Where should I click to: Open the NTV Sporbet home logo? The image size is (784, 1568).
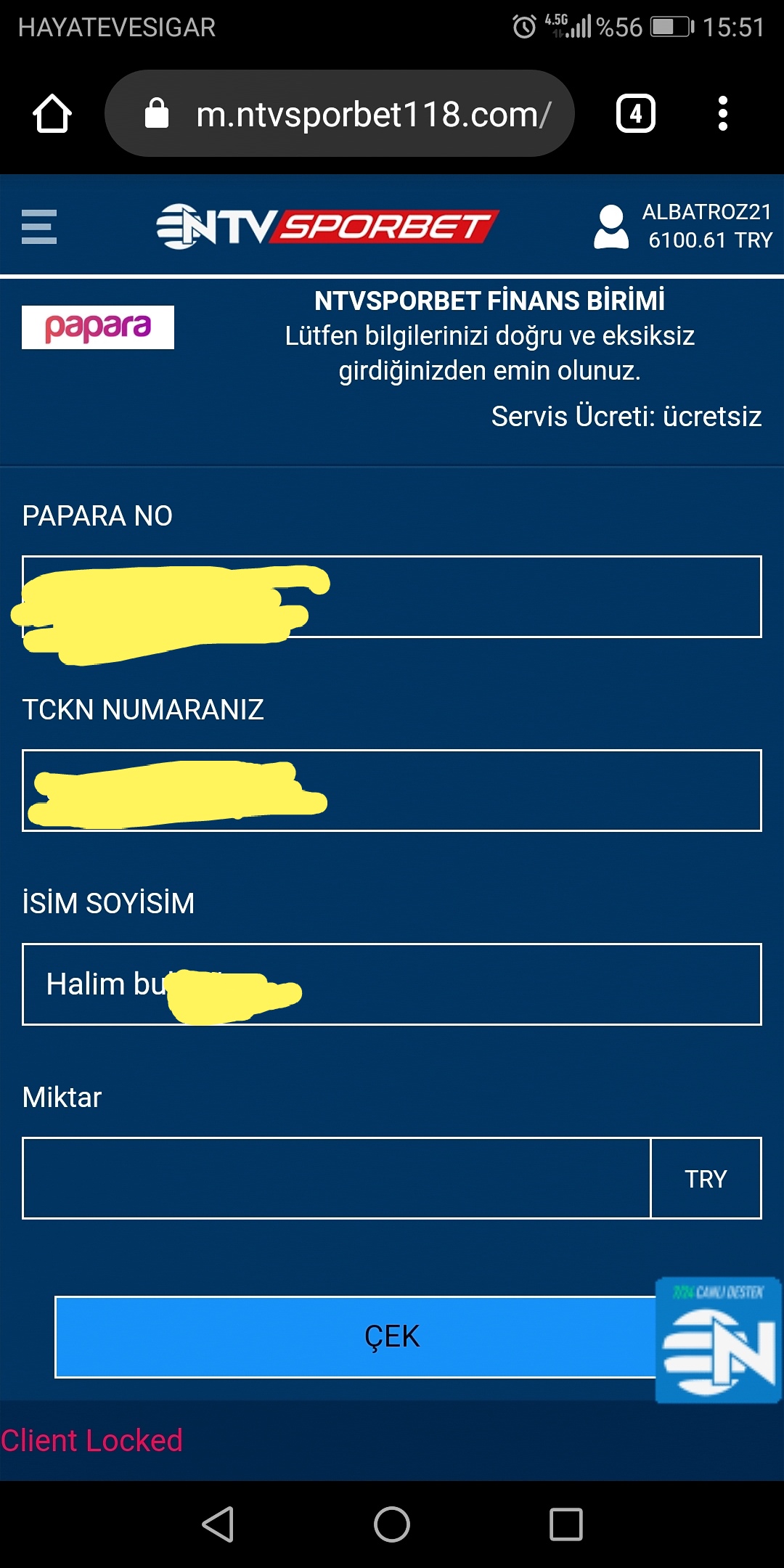click(327, 226)
